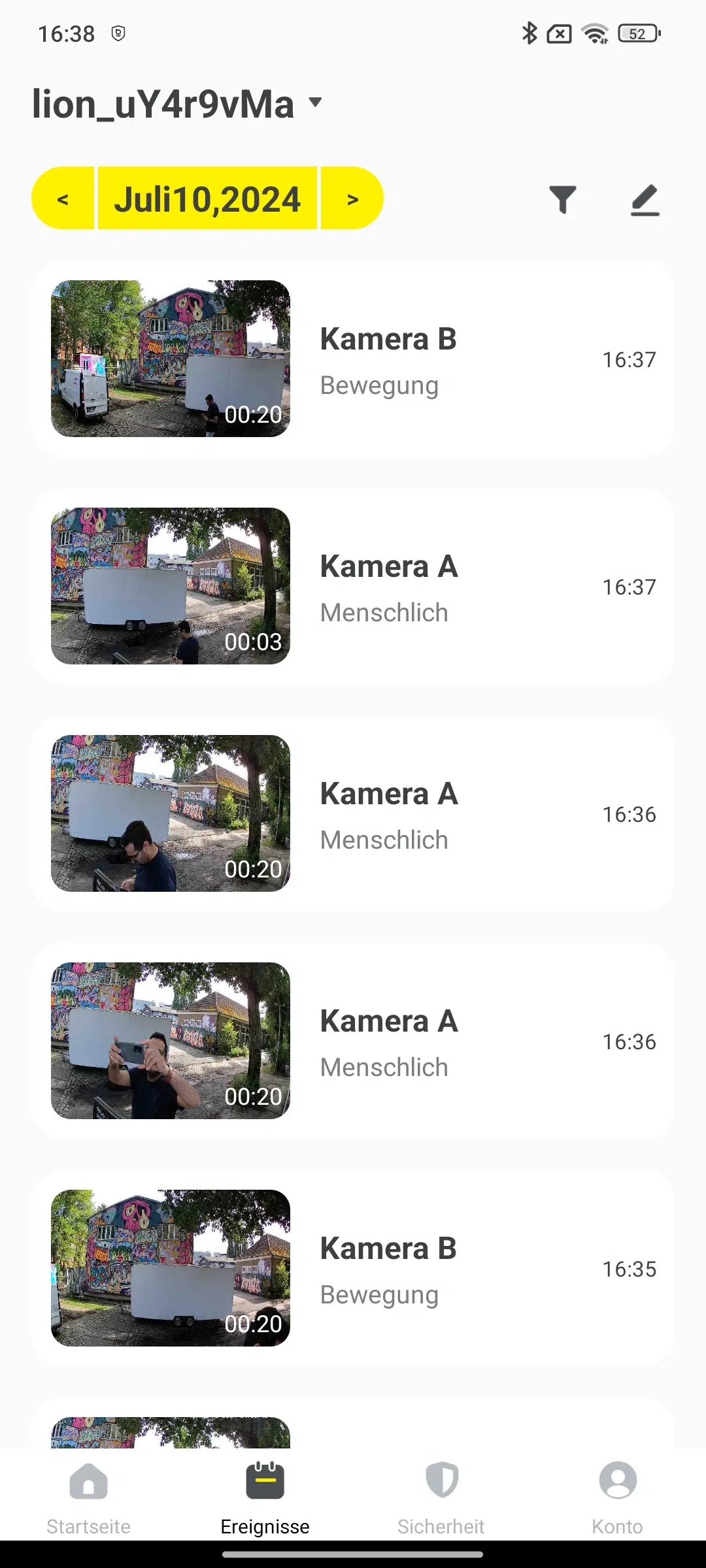
Task: Open the event filter icon
Action: point(562,199)
